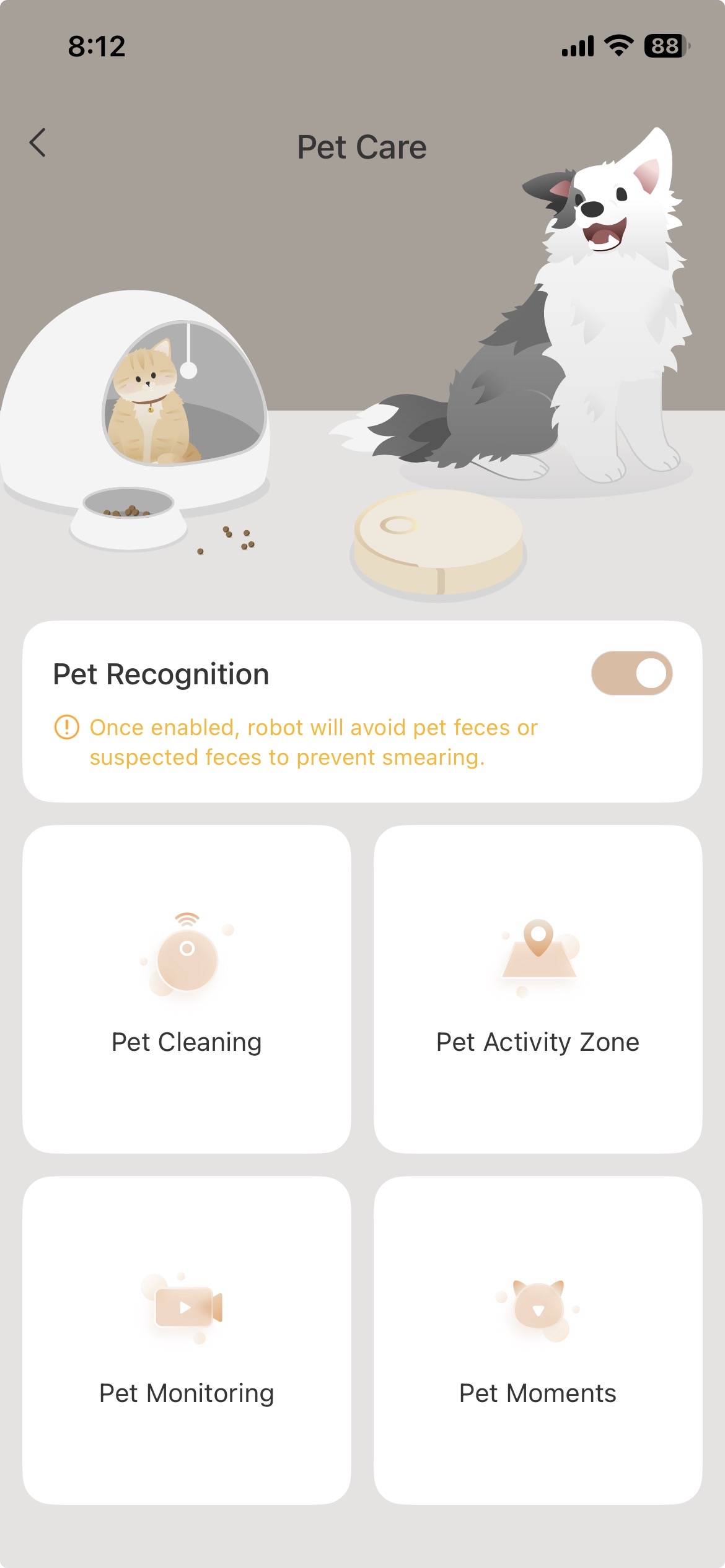Open the Pet Cleaning card
The height and width of the screenshot is (1568, 725).
pos(187,988)
